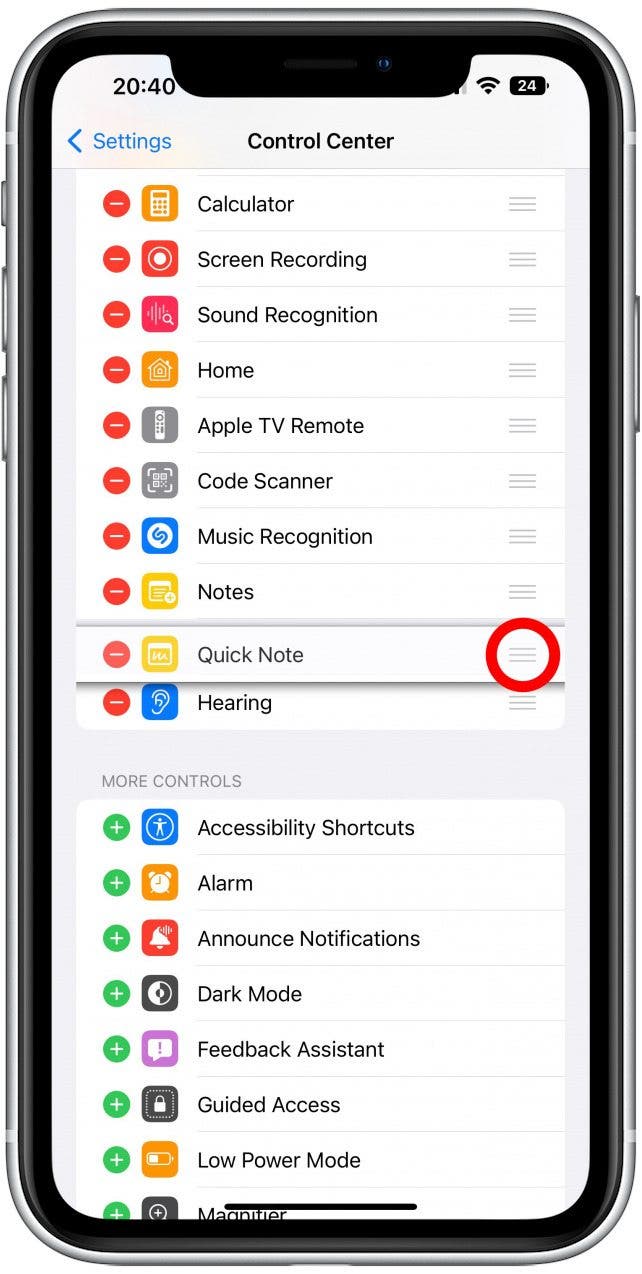Add Guided Access control
The height and width of the screenshot is (1274, 642).
(117, 1105)
